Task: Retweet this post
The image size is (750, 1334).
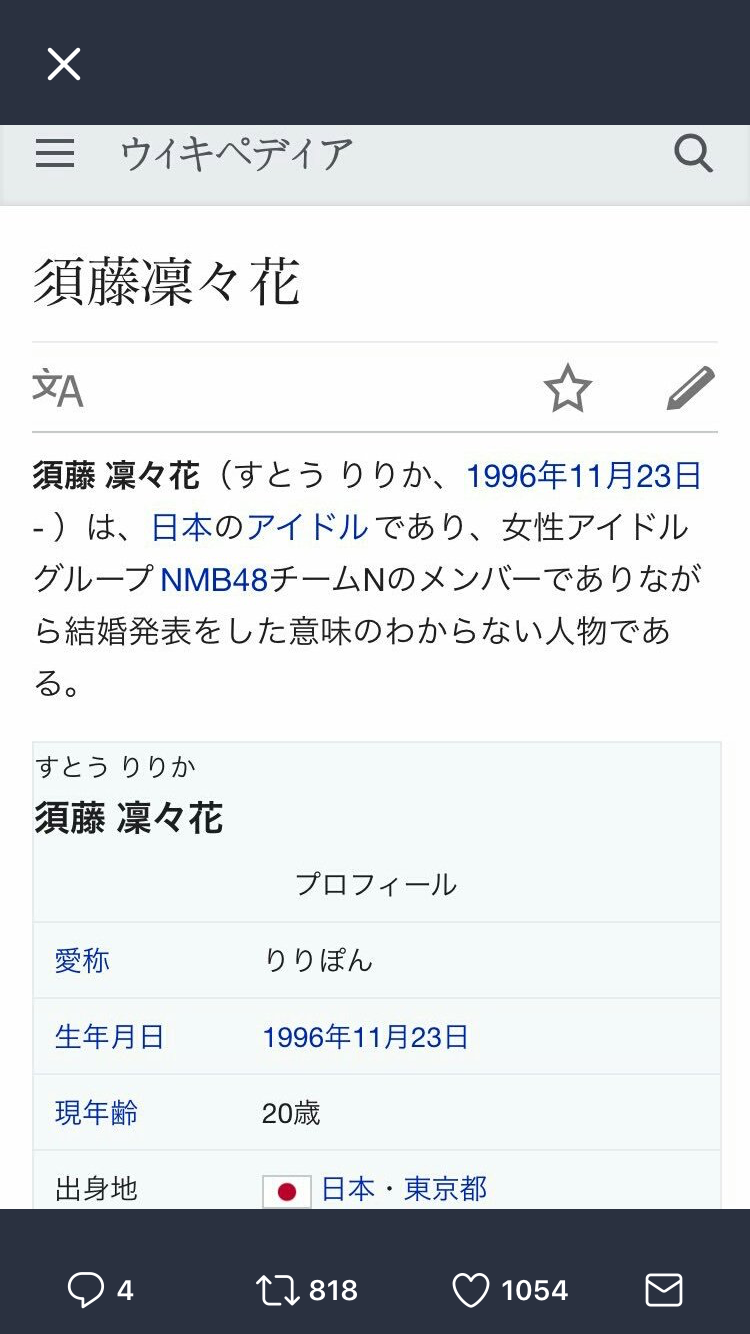Action: (x=278, y=1290)
